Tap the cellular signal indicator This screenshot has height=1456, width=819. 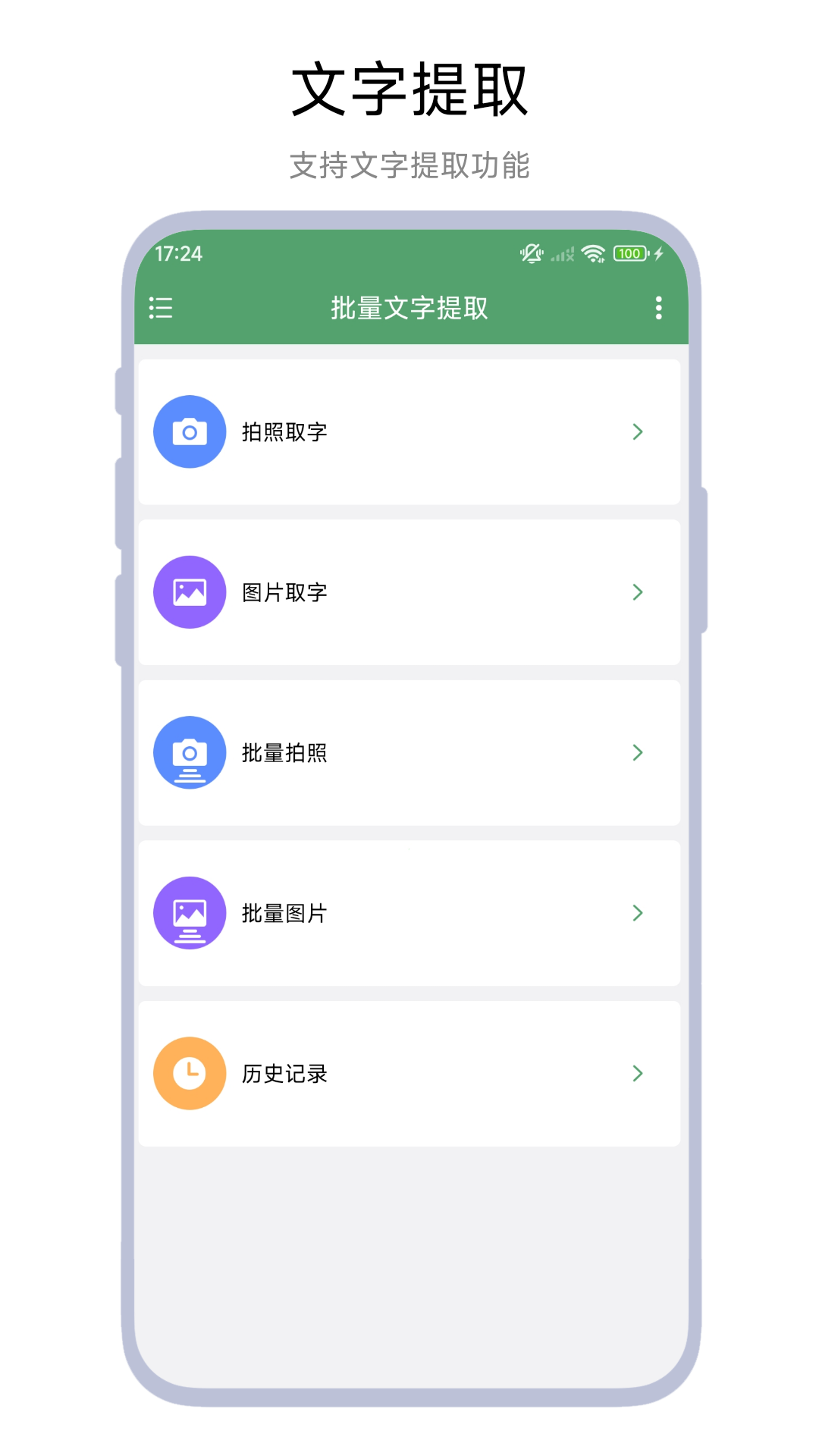(x=562, y=253)
